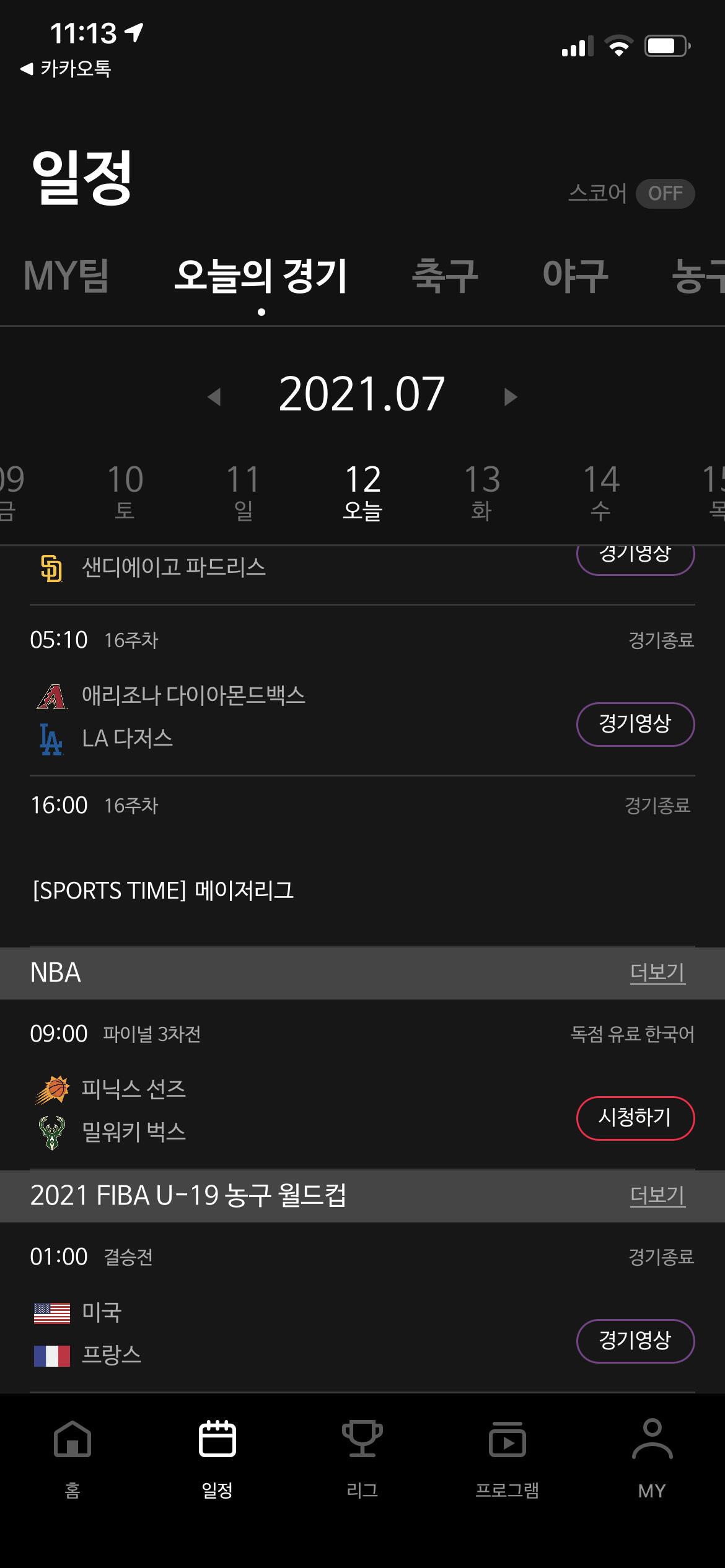
Task: Switch to the 축구 tab
Action: 445,276
